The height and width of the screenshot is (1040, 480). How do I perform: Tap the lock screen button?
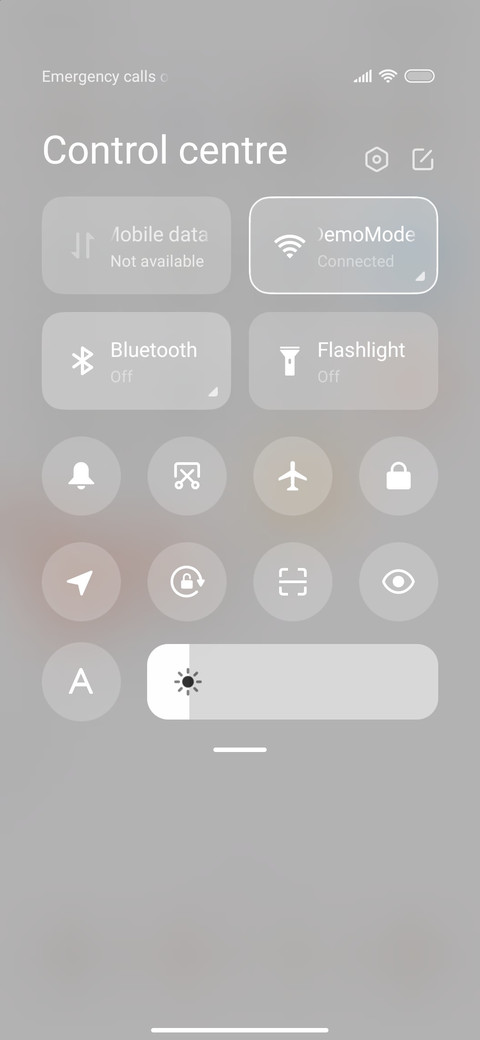coord(398,476)
